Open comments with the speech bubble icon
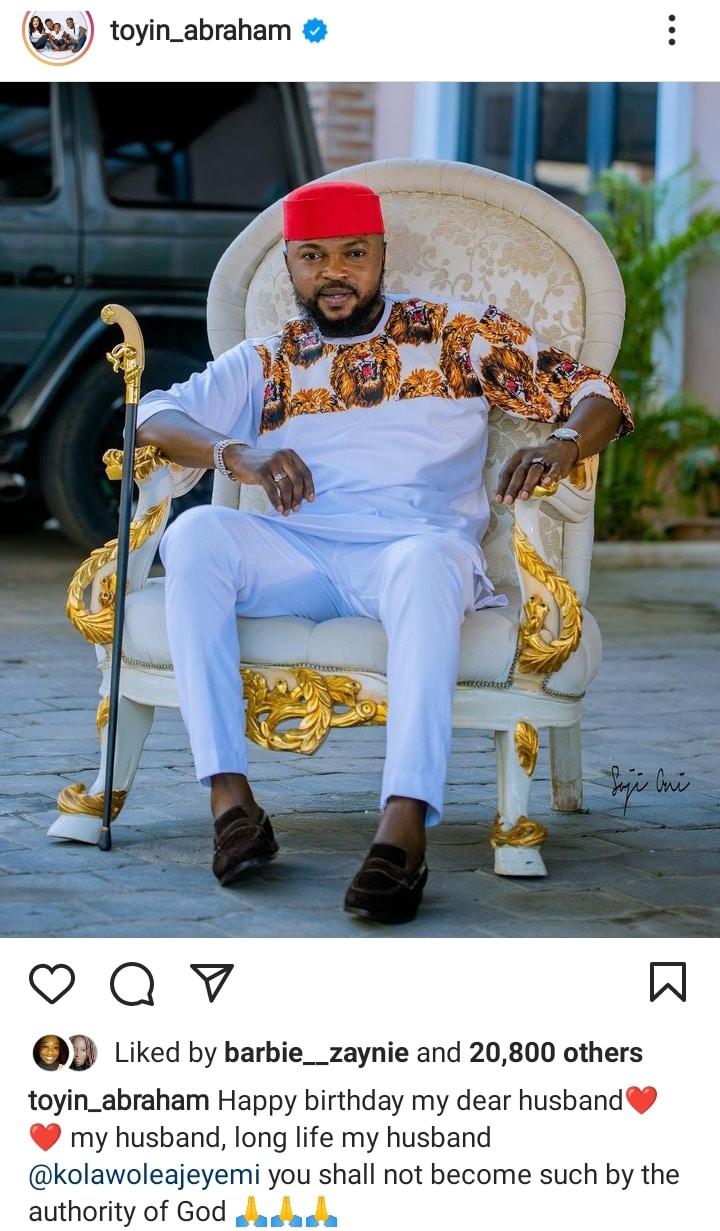Screen dimensions: 720x1231 click(x=132, y=983)
